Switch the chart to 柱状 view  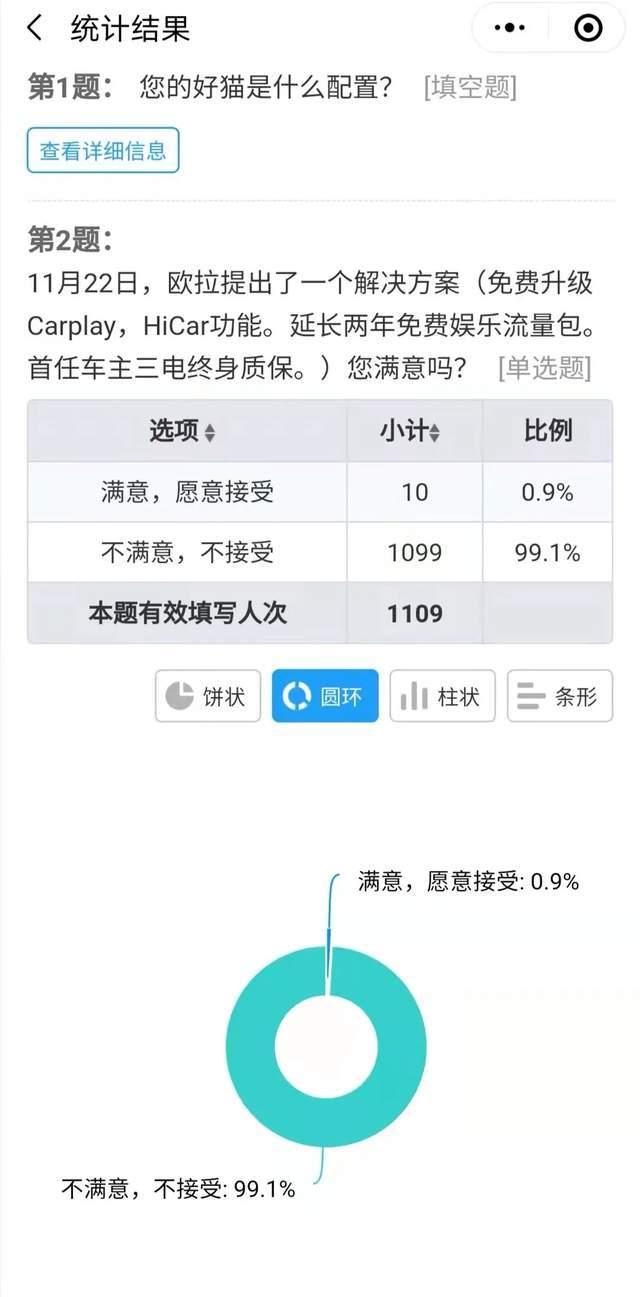442,696
